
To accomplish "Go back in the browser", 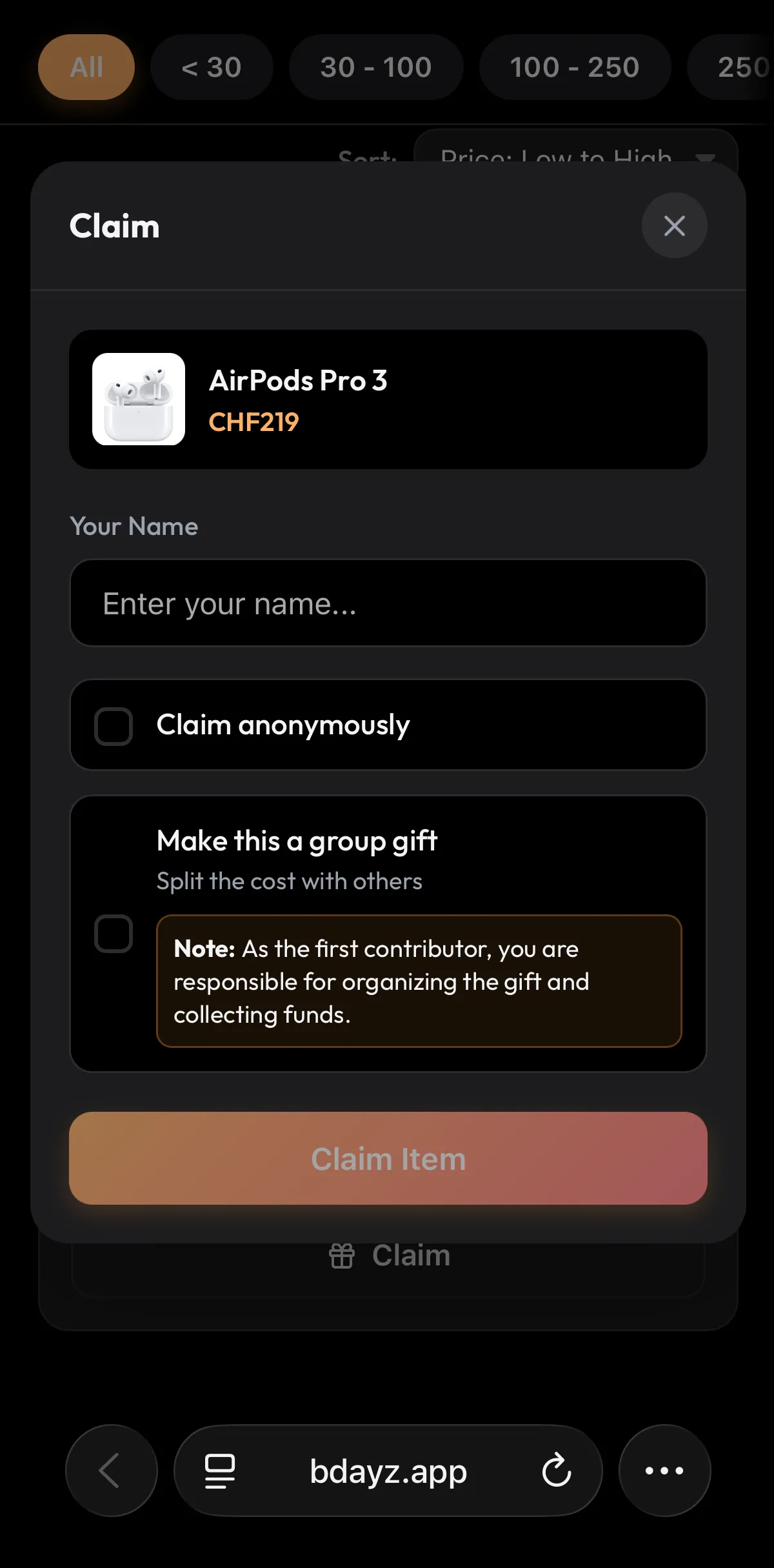I will pyautogui.click(x=111, y=1470).
